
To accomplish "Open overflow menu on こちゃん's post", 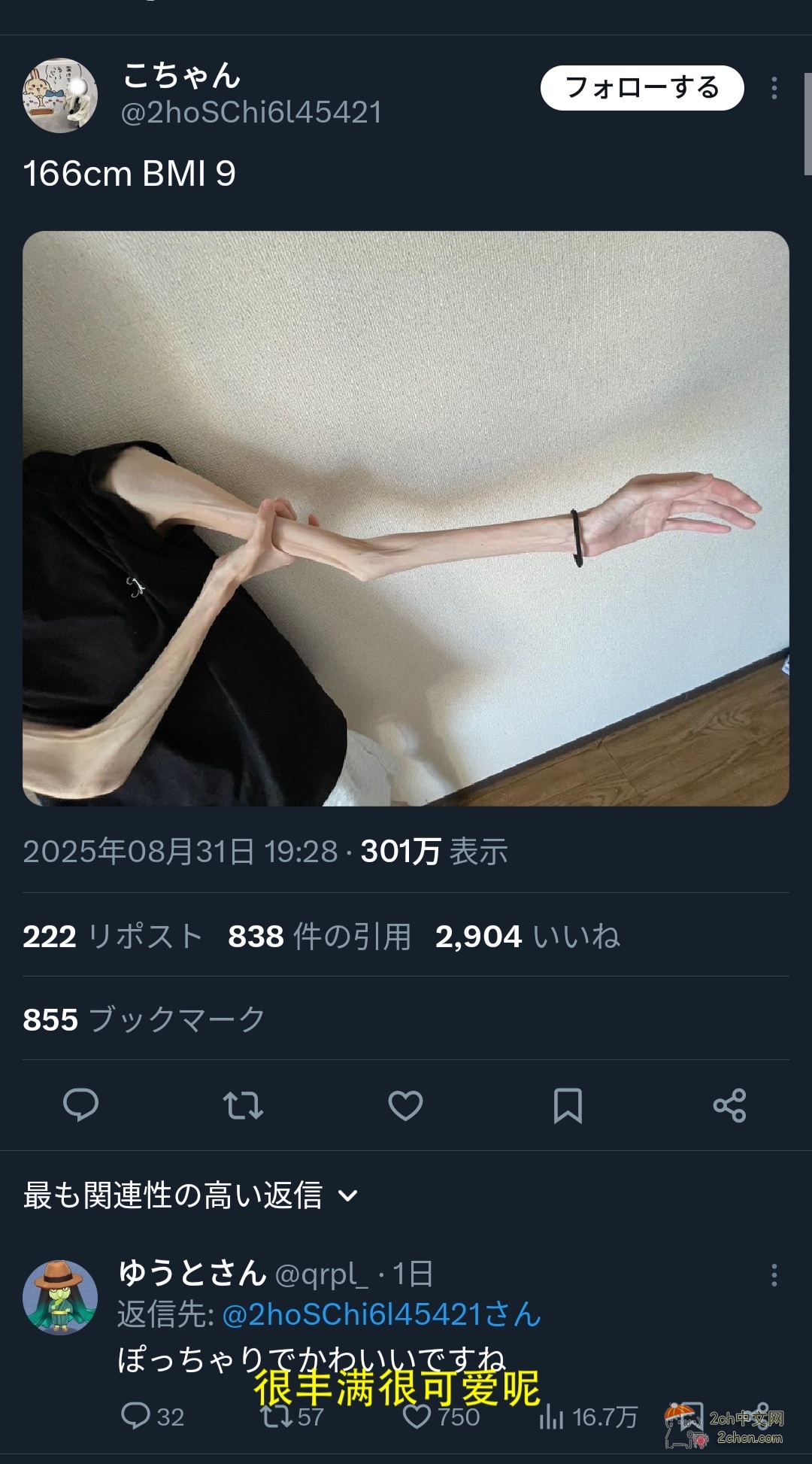I will [x=774, y=89].
